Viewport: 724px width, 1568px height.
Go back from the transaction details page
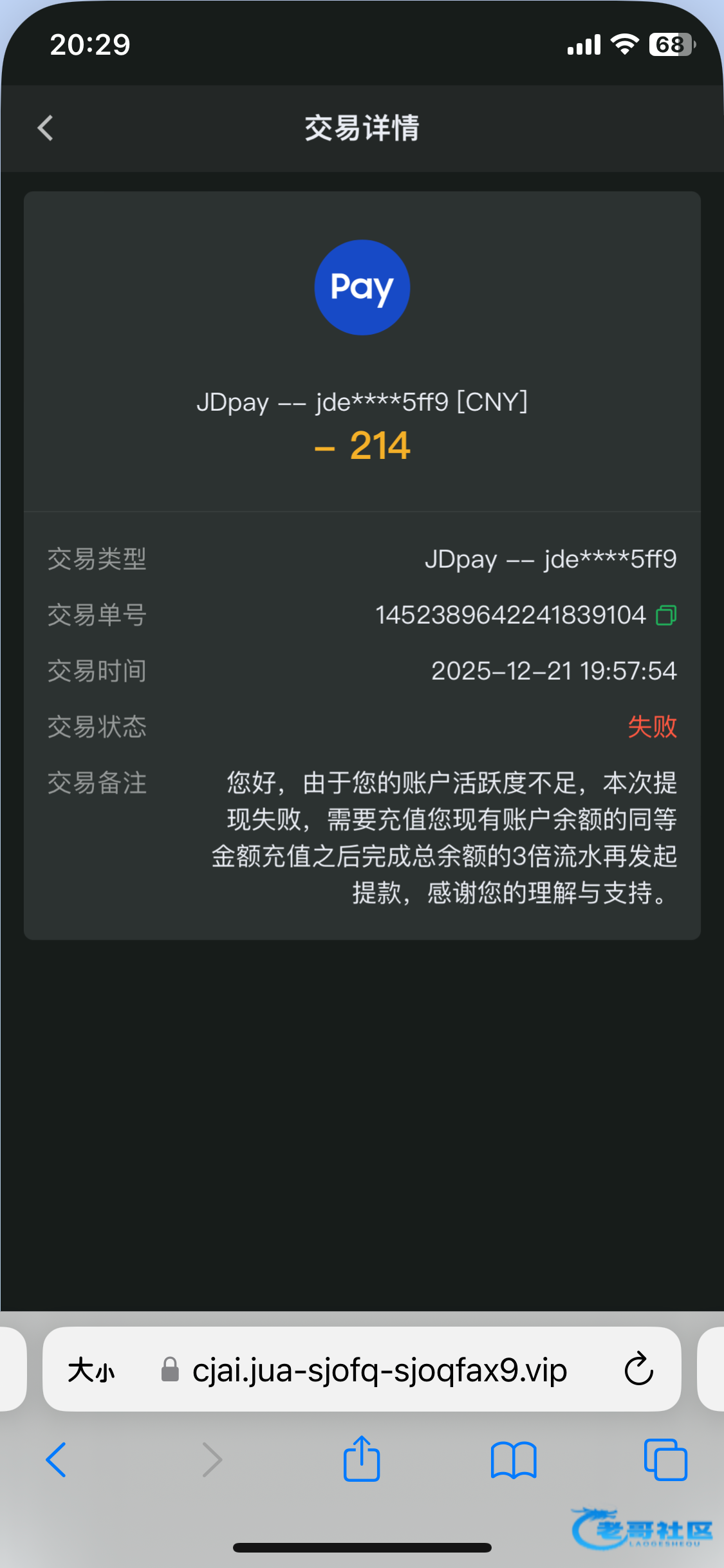[x=45, y=128]
